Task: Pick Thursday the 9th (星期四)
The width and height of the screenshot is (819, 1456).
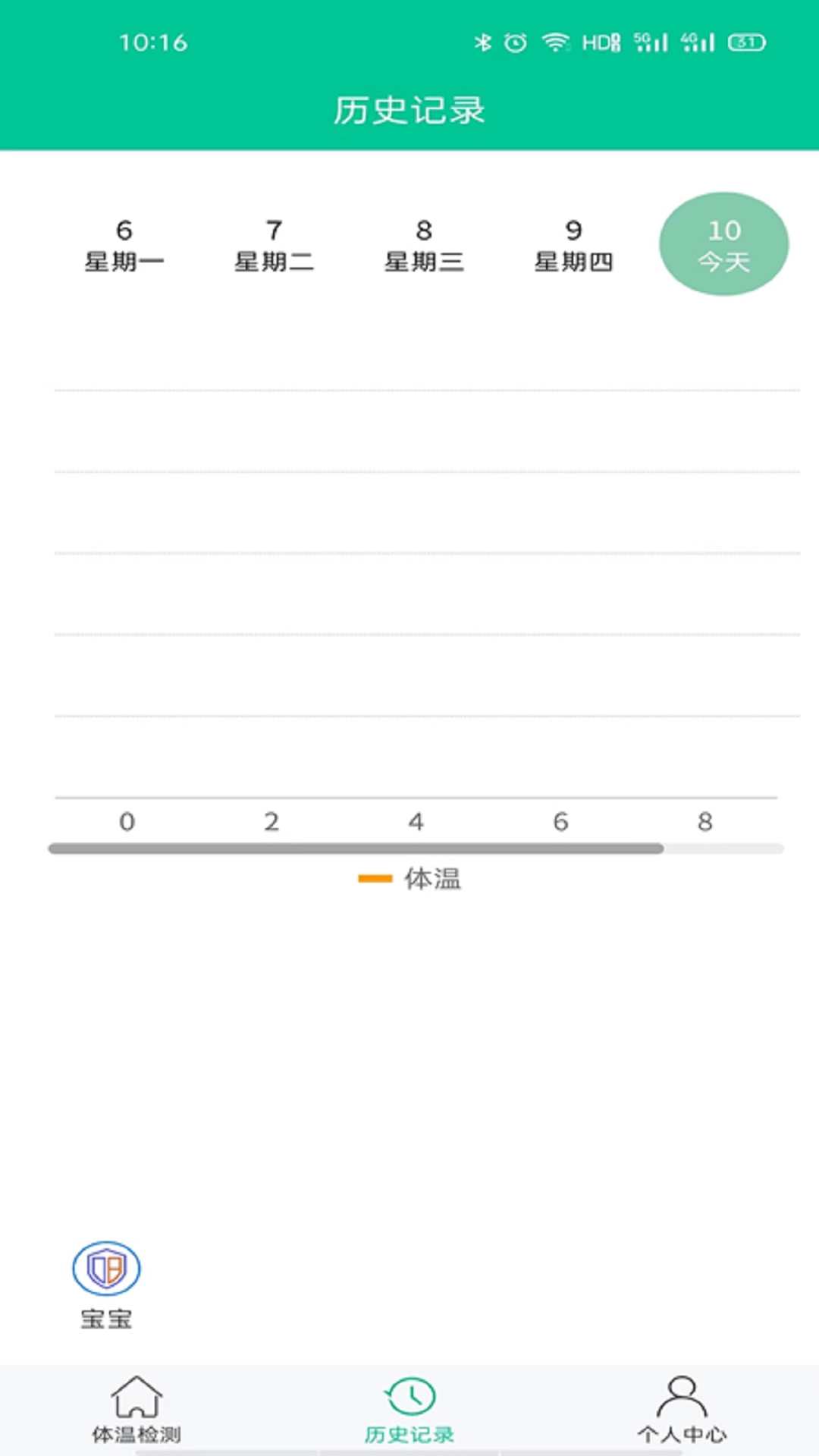Action: coord(573,245)
